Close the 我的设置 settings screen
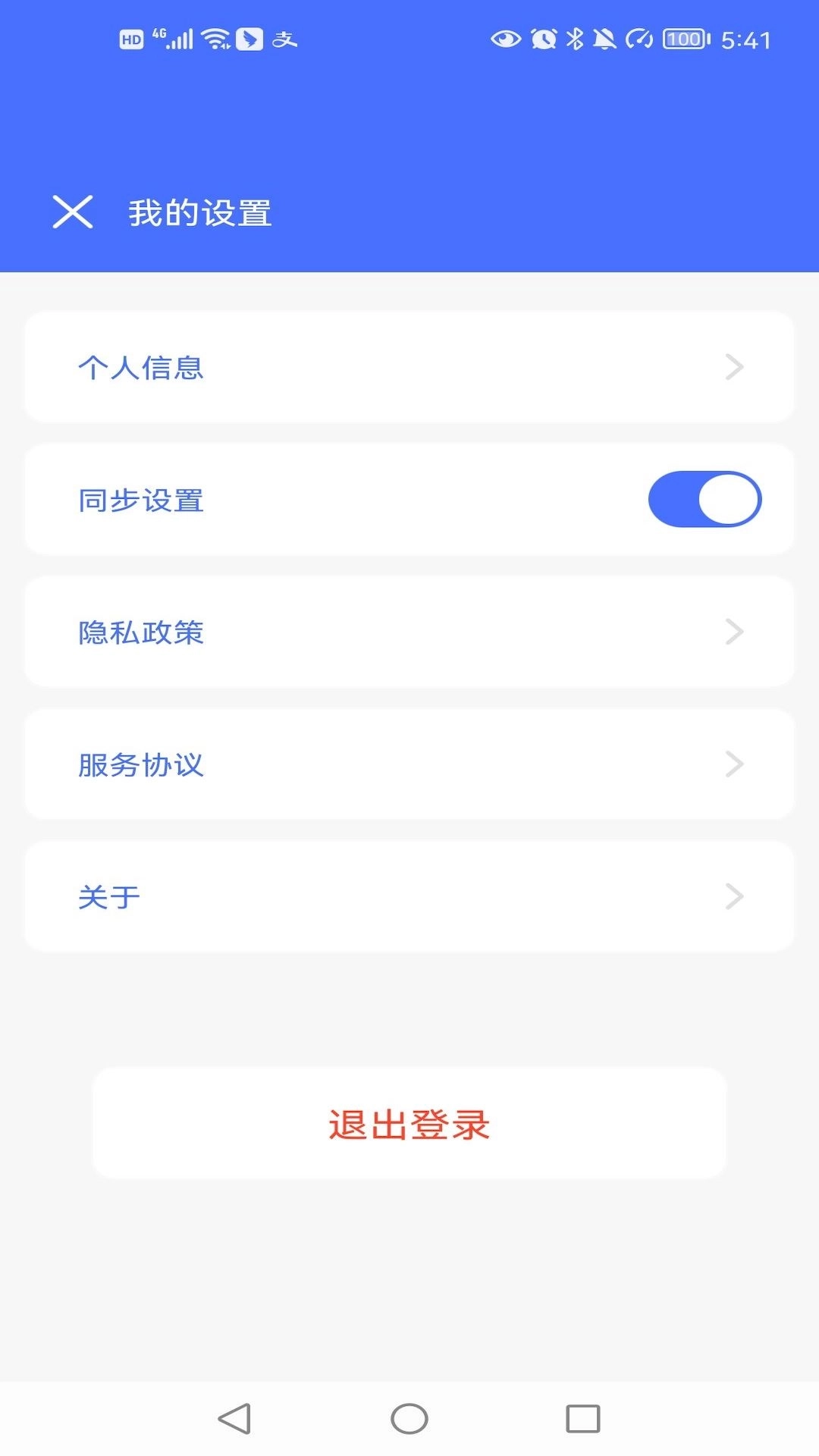 [x=74, y=212]
